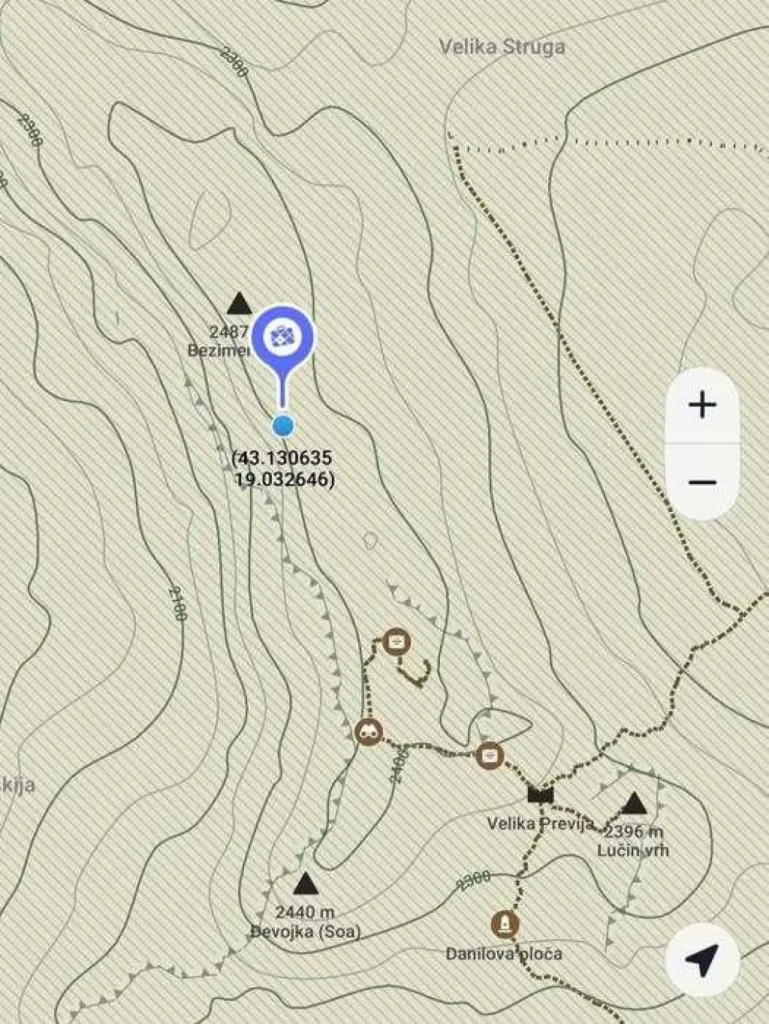
Task: Zoom in using the plus button
Action: (703, 404)
